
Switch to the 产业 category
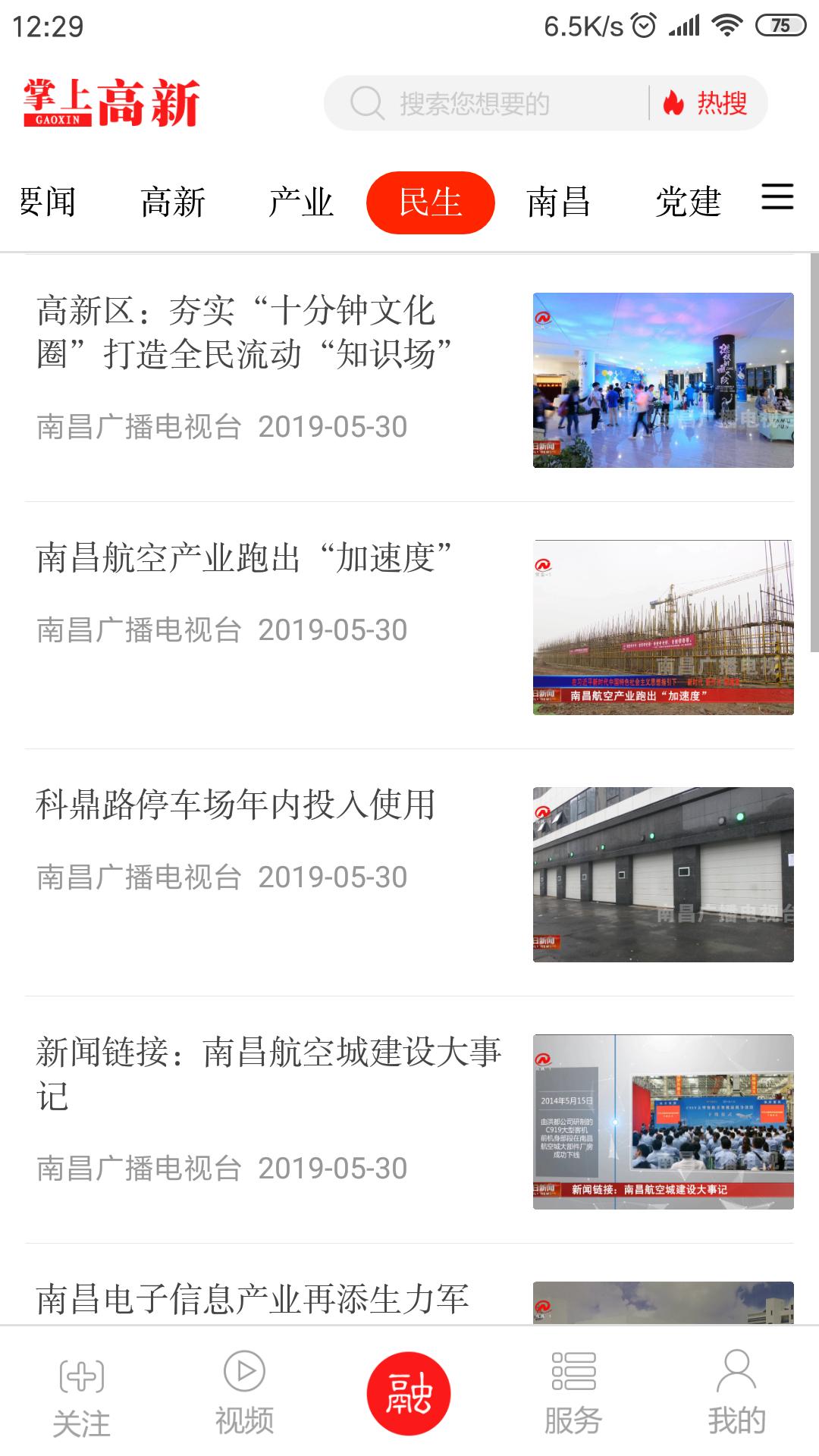pyautogui.click(x=301, y=201)
